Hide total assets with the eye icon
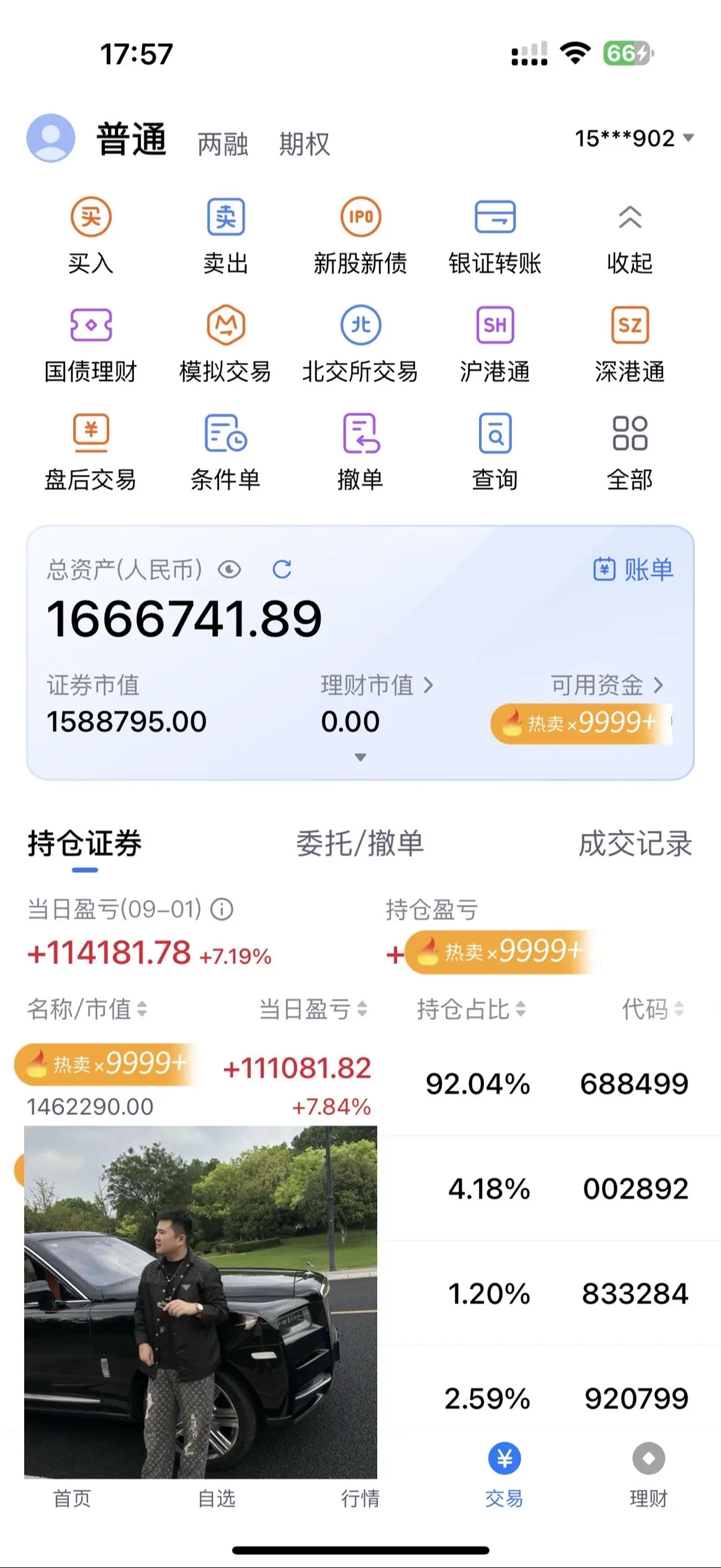 (x=230, y=569)
